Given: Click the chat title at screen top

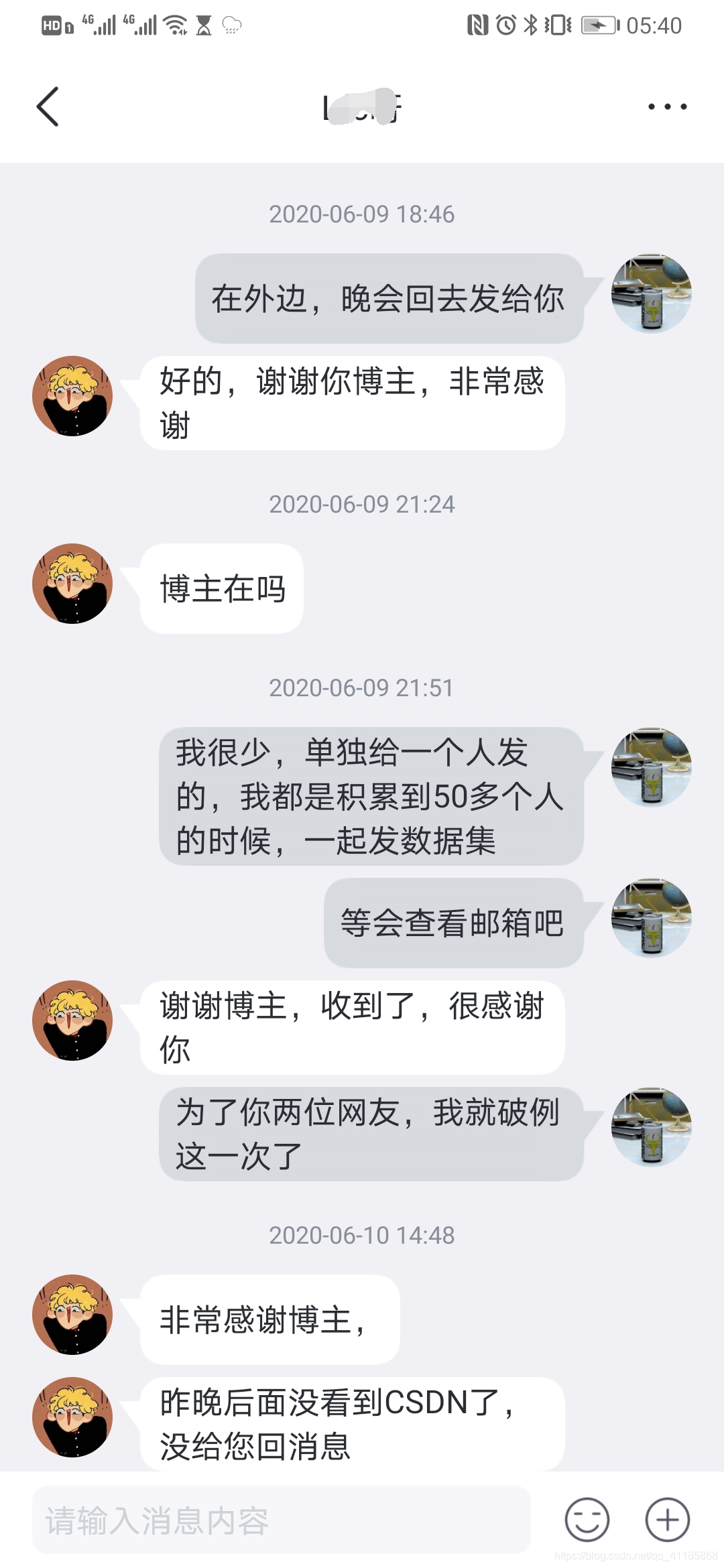Looking at the screenshot, I should click(362, 107).
